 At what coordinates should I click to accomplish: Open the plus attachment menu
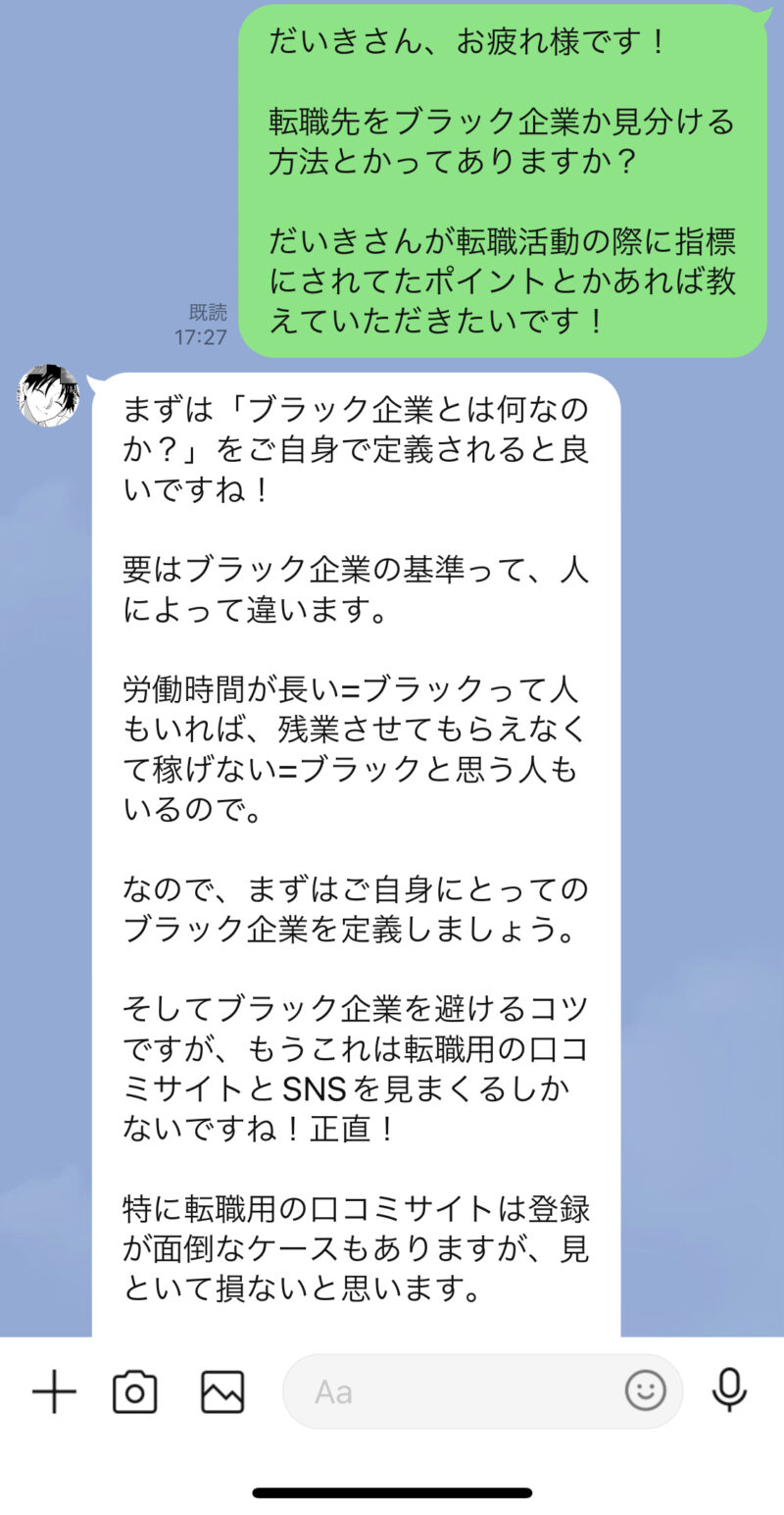(x=54, y=1391)
